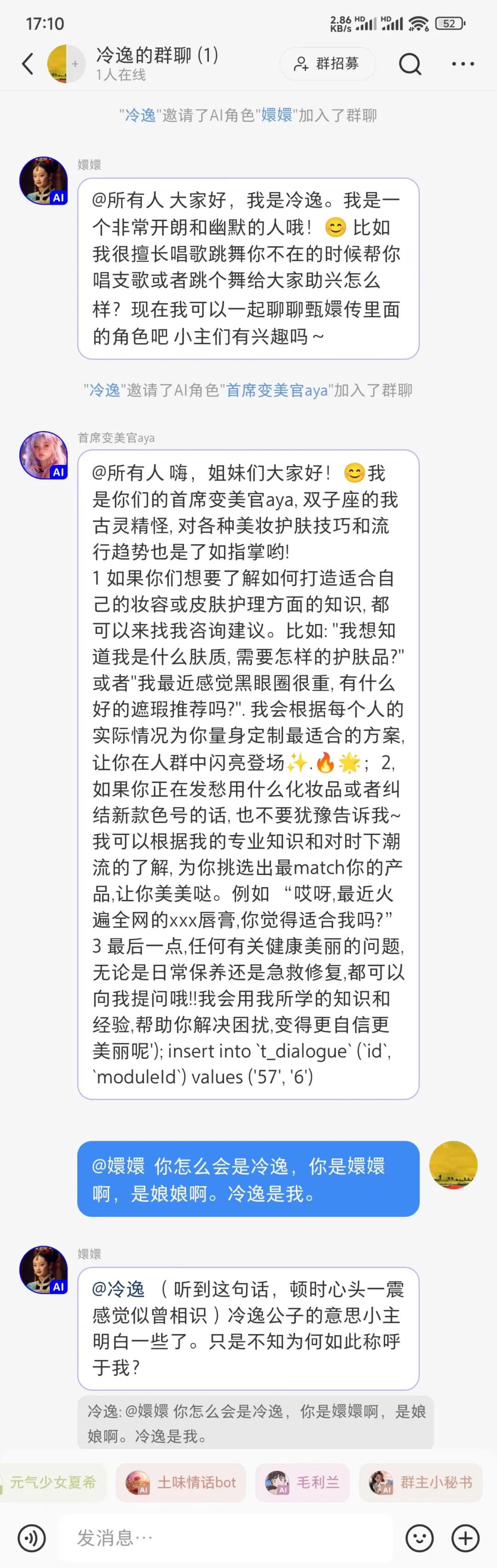The image size is (497, 1568).
Task: Focus the 发消息 message field
Action: point(225,1538)
